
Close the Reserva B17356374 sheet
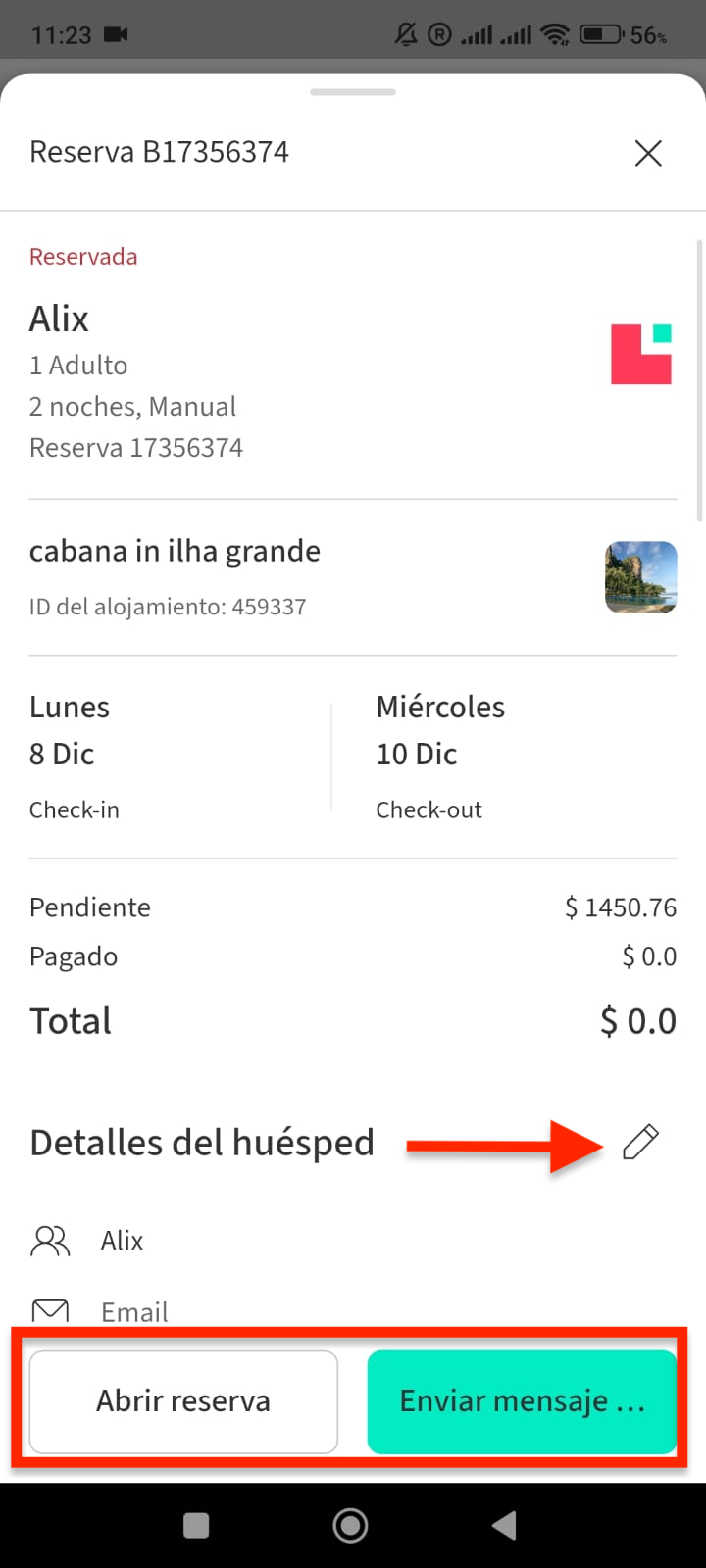(x=648, y=153)
